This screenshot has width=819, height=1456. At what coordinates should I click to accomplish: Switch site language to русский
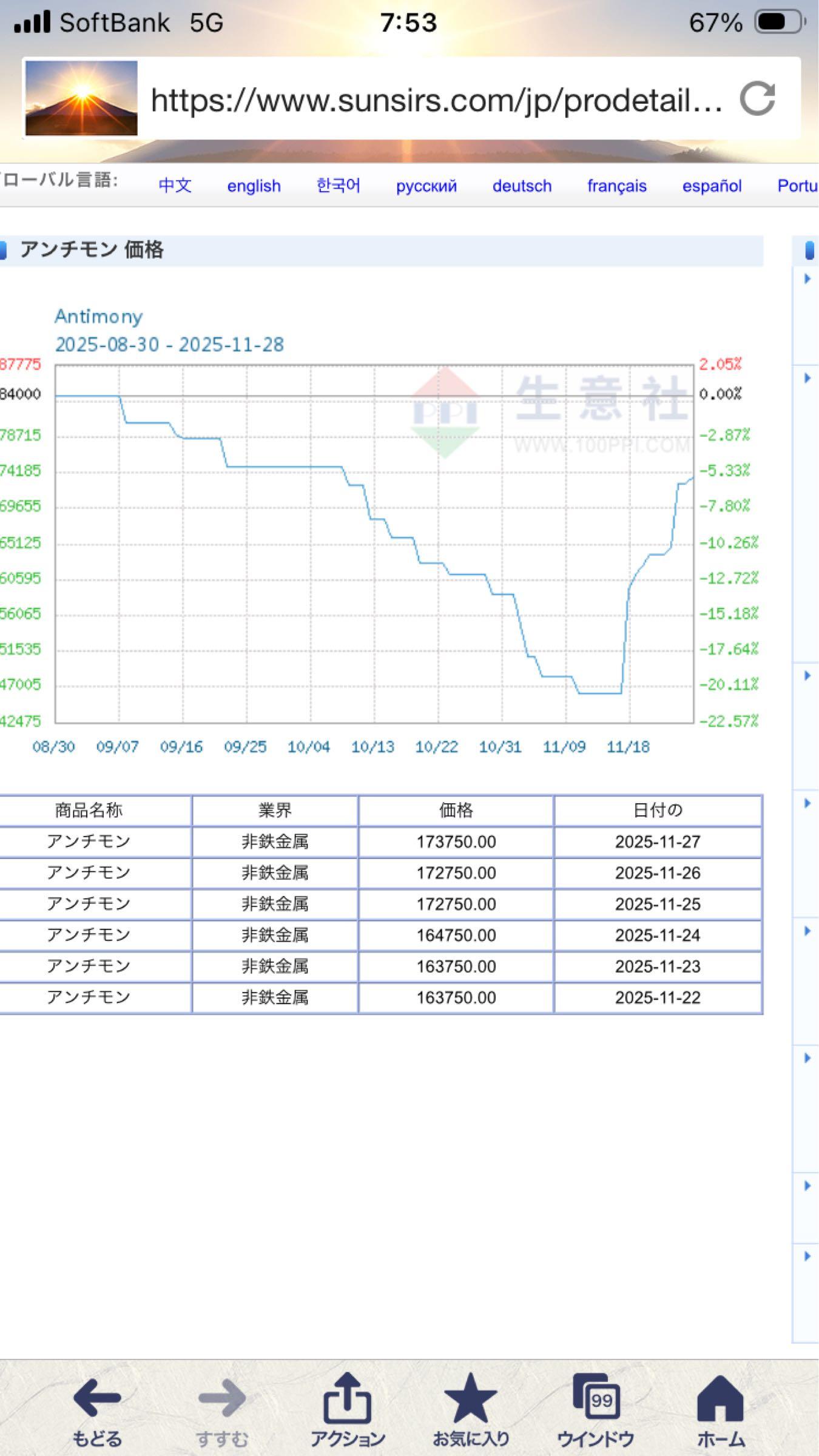click(x=426, y=186)
